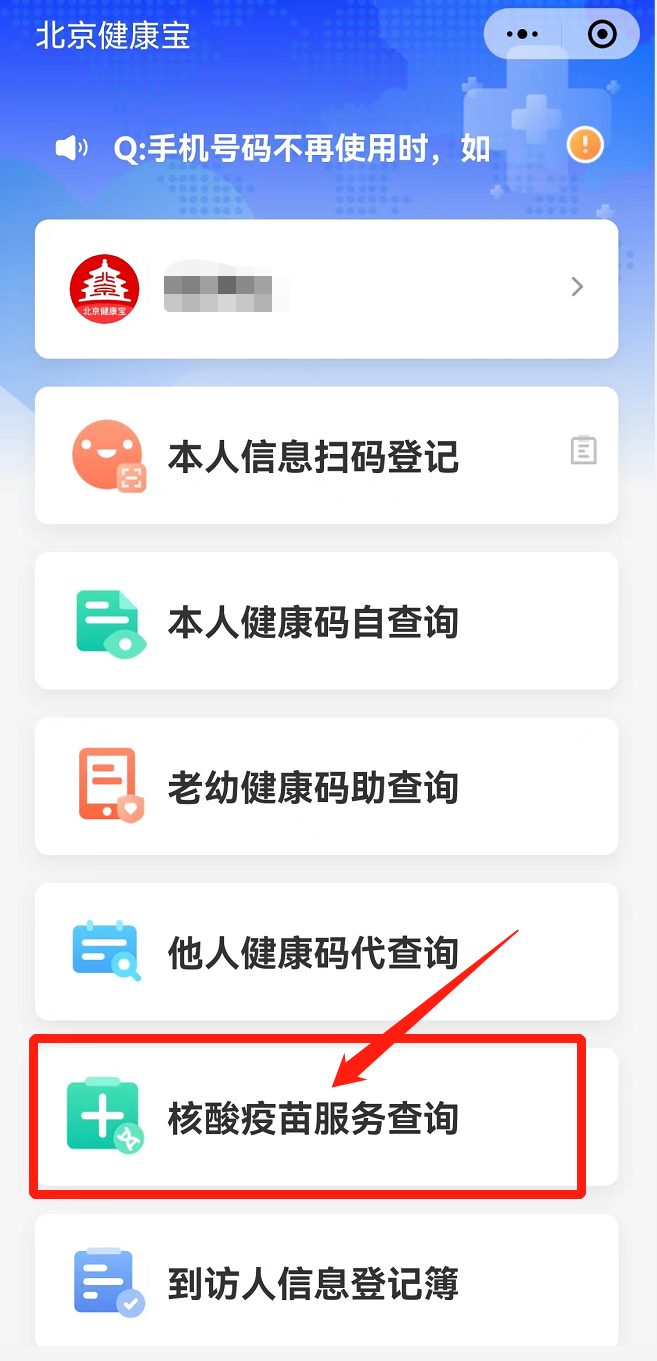This screenshot has height=1361, width=657.
Task: Select 本人健康码自查询
Action: coord(326,621)
